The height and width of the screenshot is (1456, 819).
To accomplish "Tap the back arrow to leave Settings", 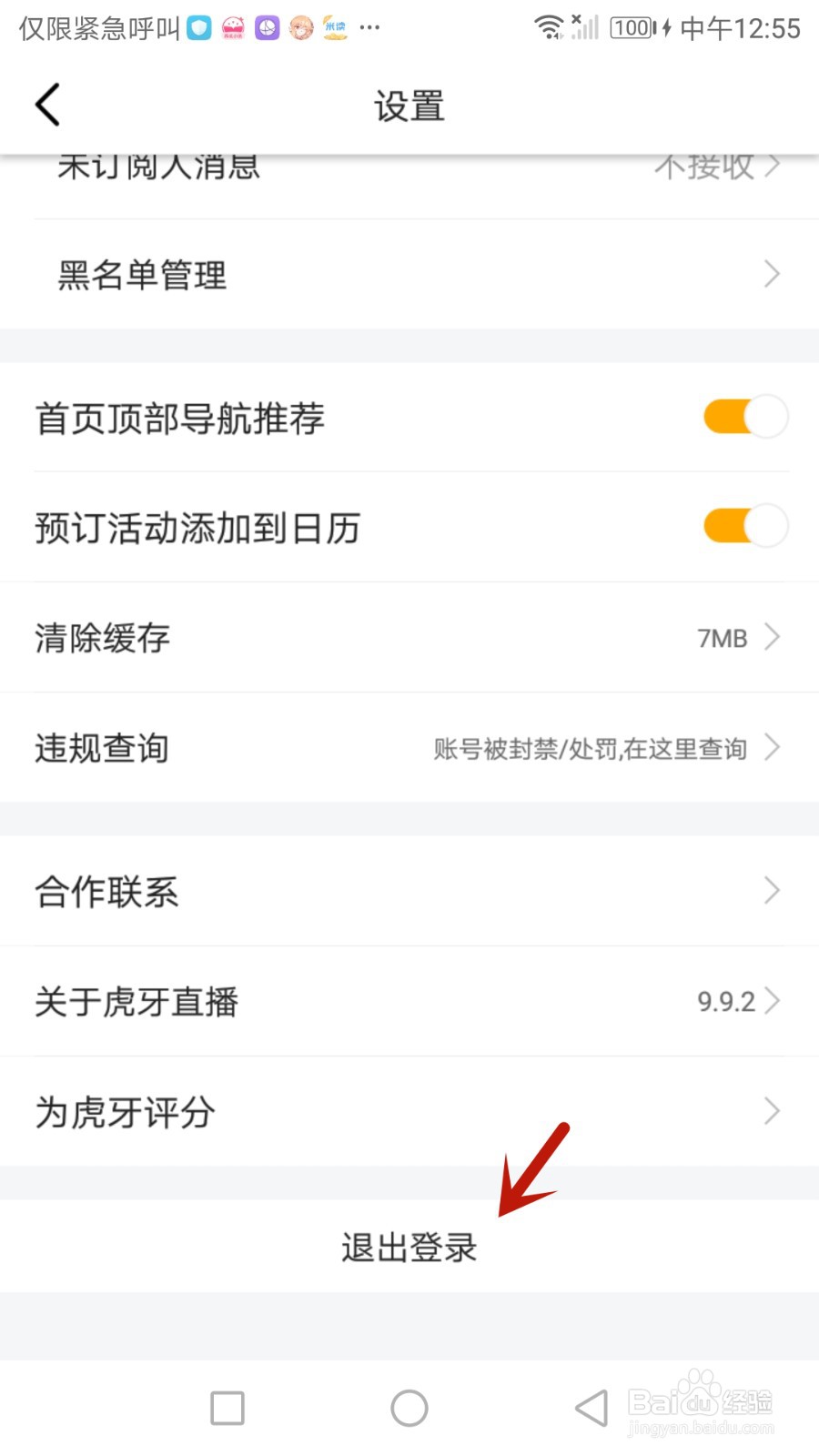I will click(47, 105).
